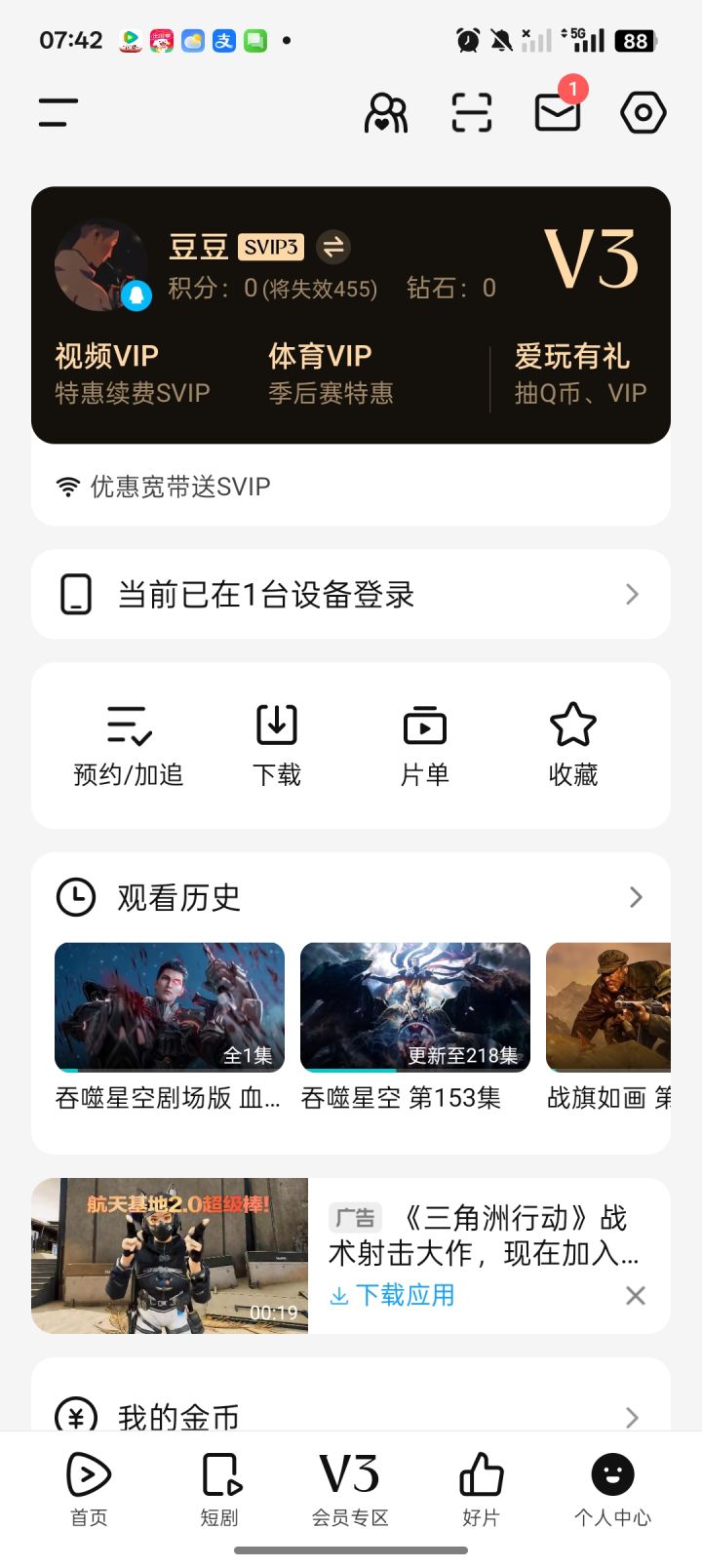This screenshot has height=1568, width=702.
Task: Open 预约/加追 list
Action: [129, 746]
